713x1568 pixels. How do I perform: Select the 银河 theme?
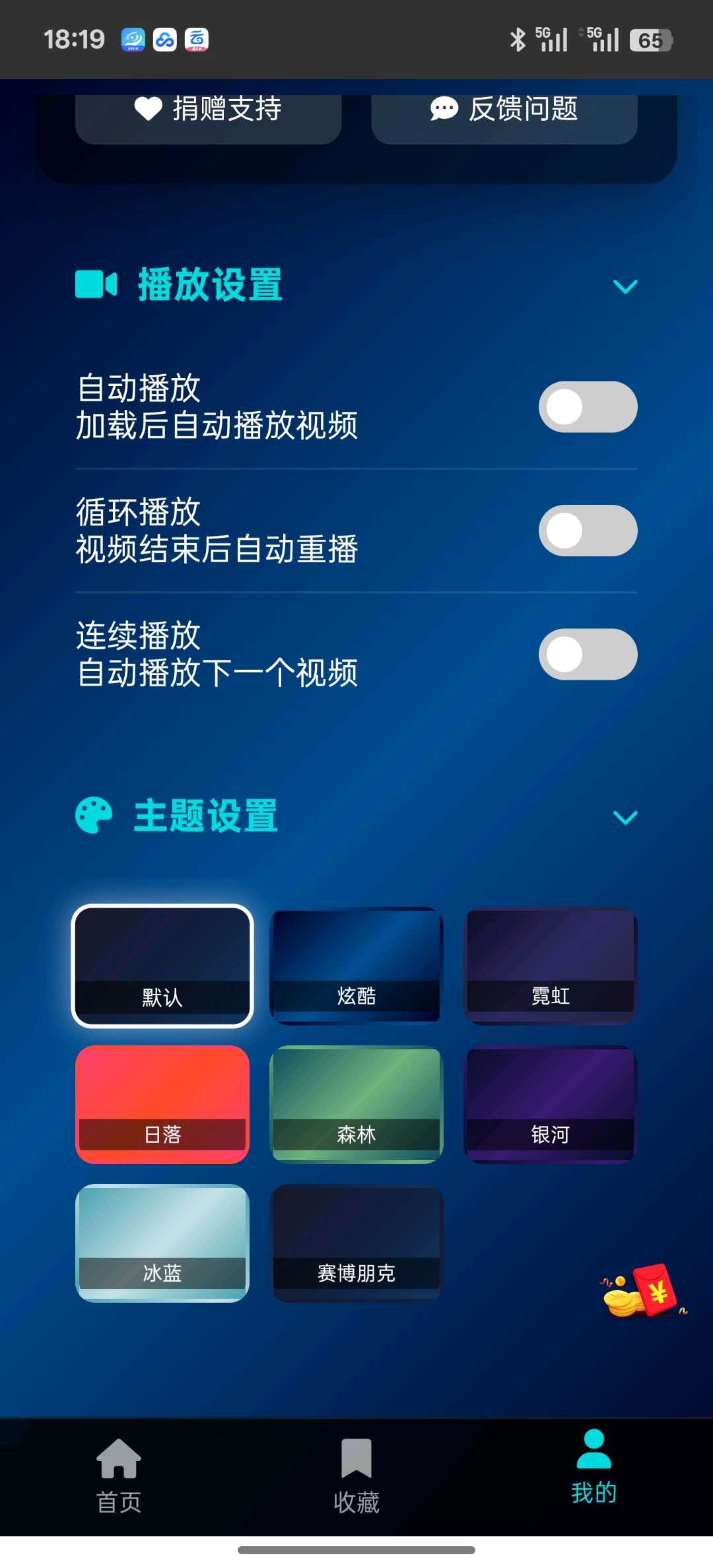pyautogui.click(x=551, y=1104)
